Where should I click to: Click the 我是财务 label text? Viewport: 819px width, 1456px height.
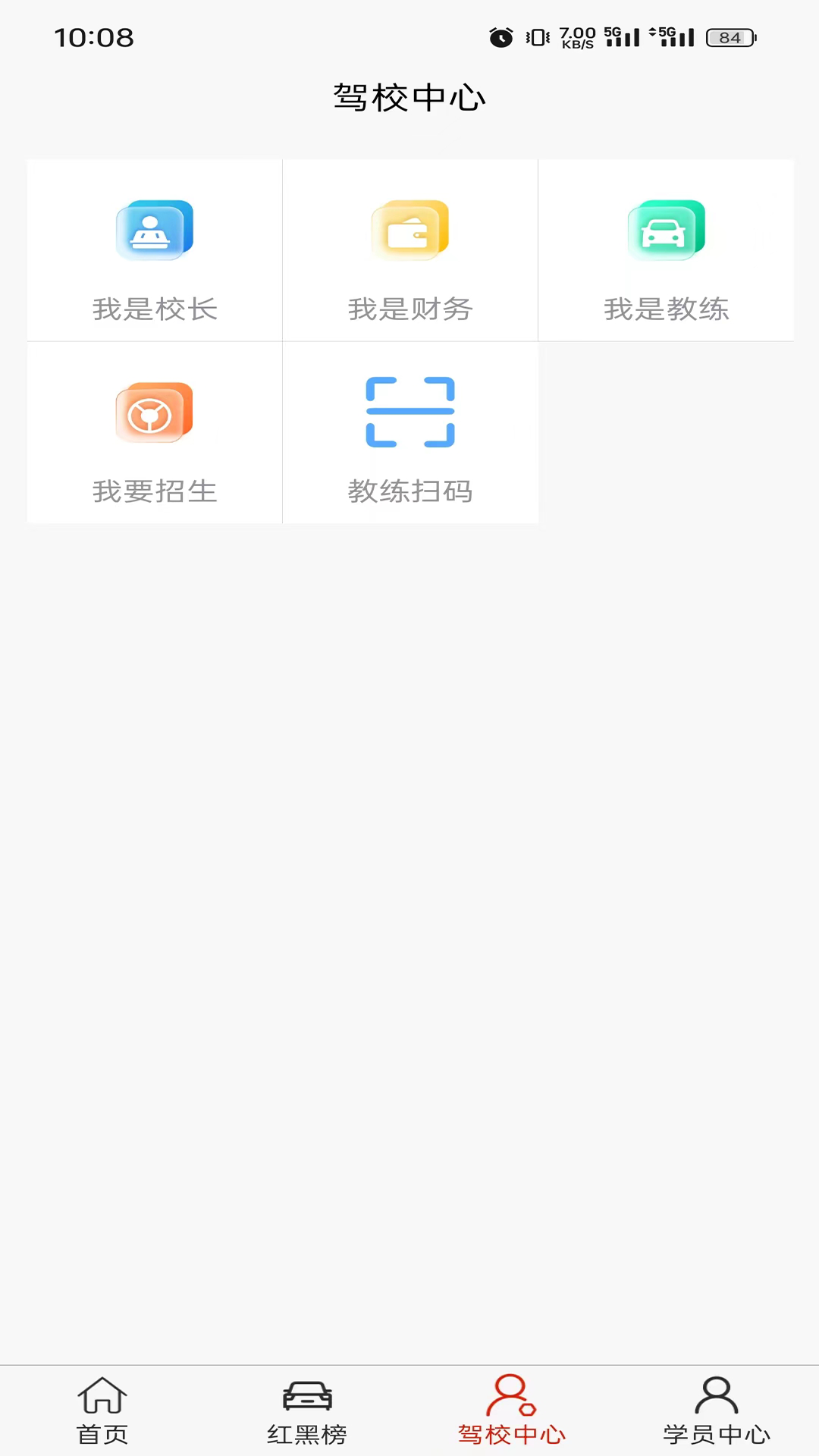click(409, 309)
